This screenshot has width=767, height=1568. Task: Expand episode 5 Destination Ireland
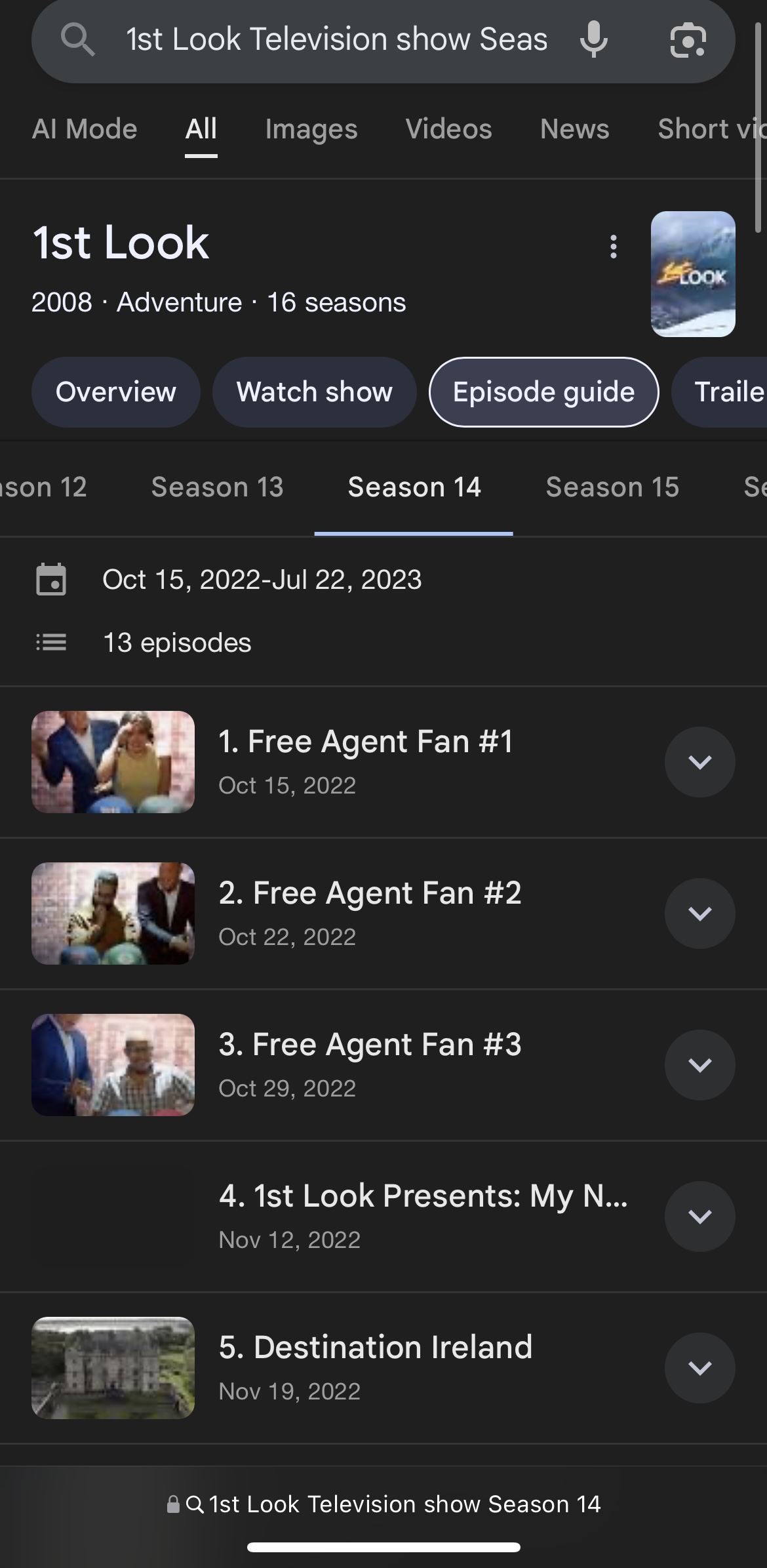tap(699, 1368)
